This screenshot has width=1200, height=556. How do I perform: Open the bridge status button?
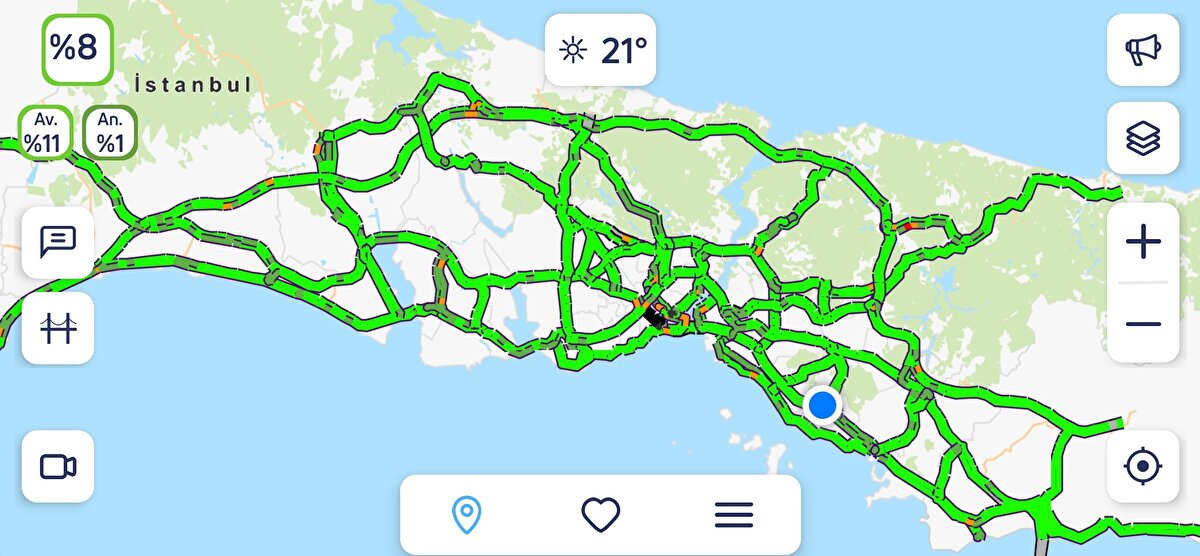tap(58, 328)
